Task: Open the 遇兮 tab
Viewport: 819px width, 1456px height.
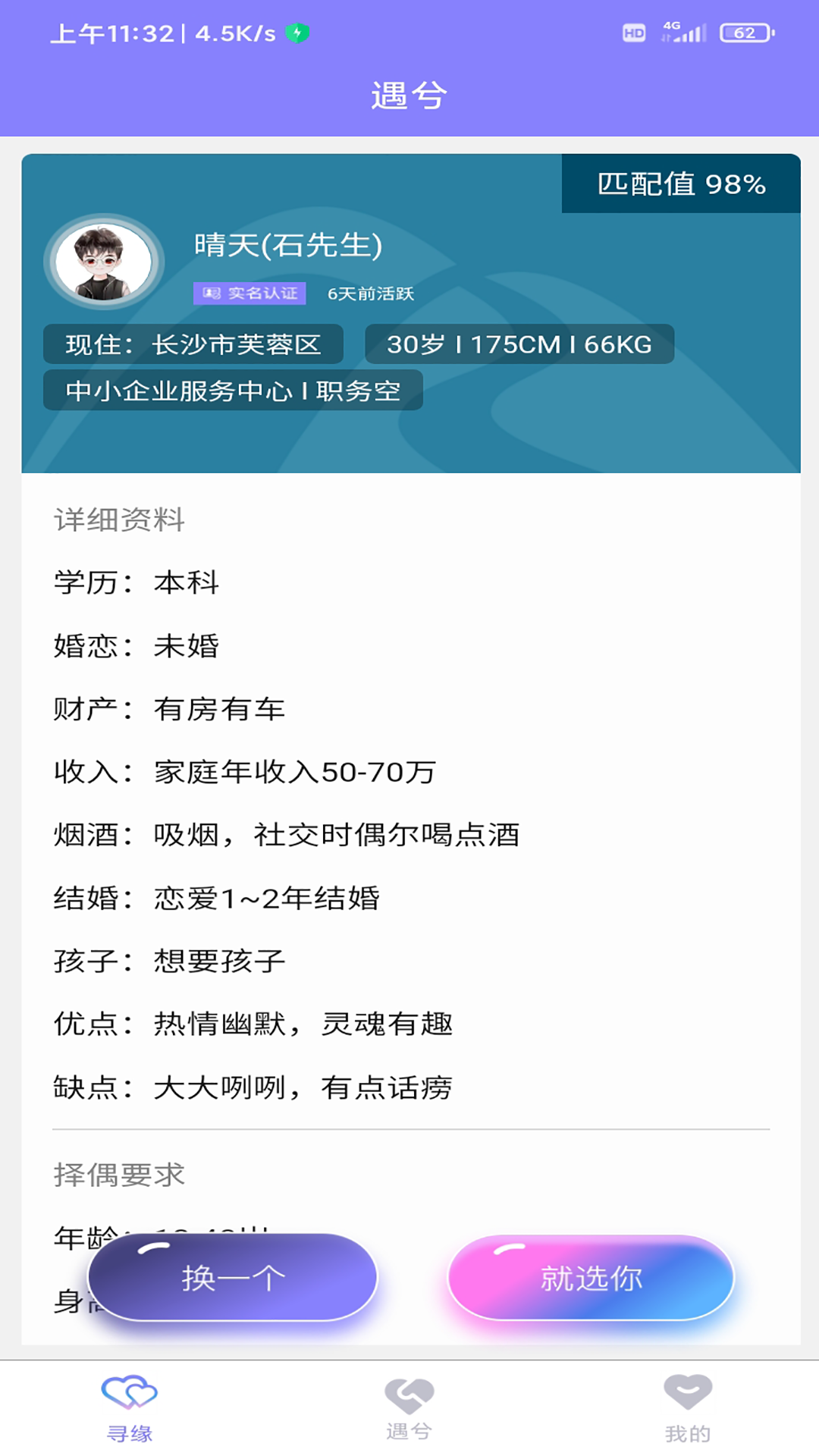Action: click(x=409, y=1408)
